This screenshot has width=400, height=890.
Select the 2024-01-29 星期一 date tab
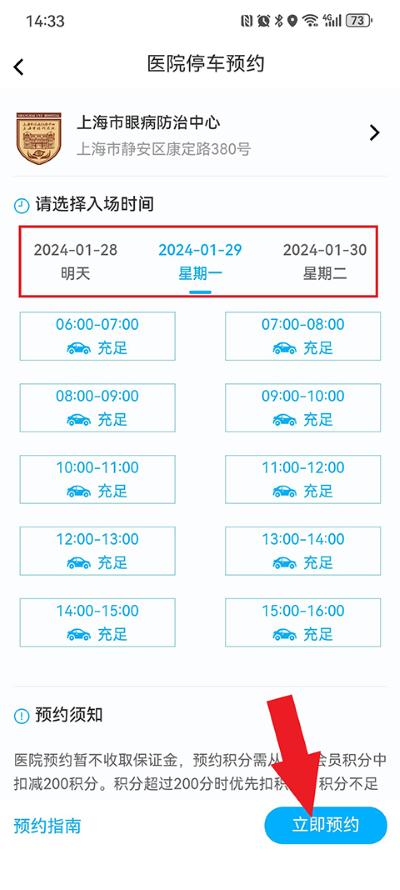click(x=200, y=262)
